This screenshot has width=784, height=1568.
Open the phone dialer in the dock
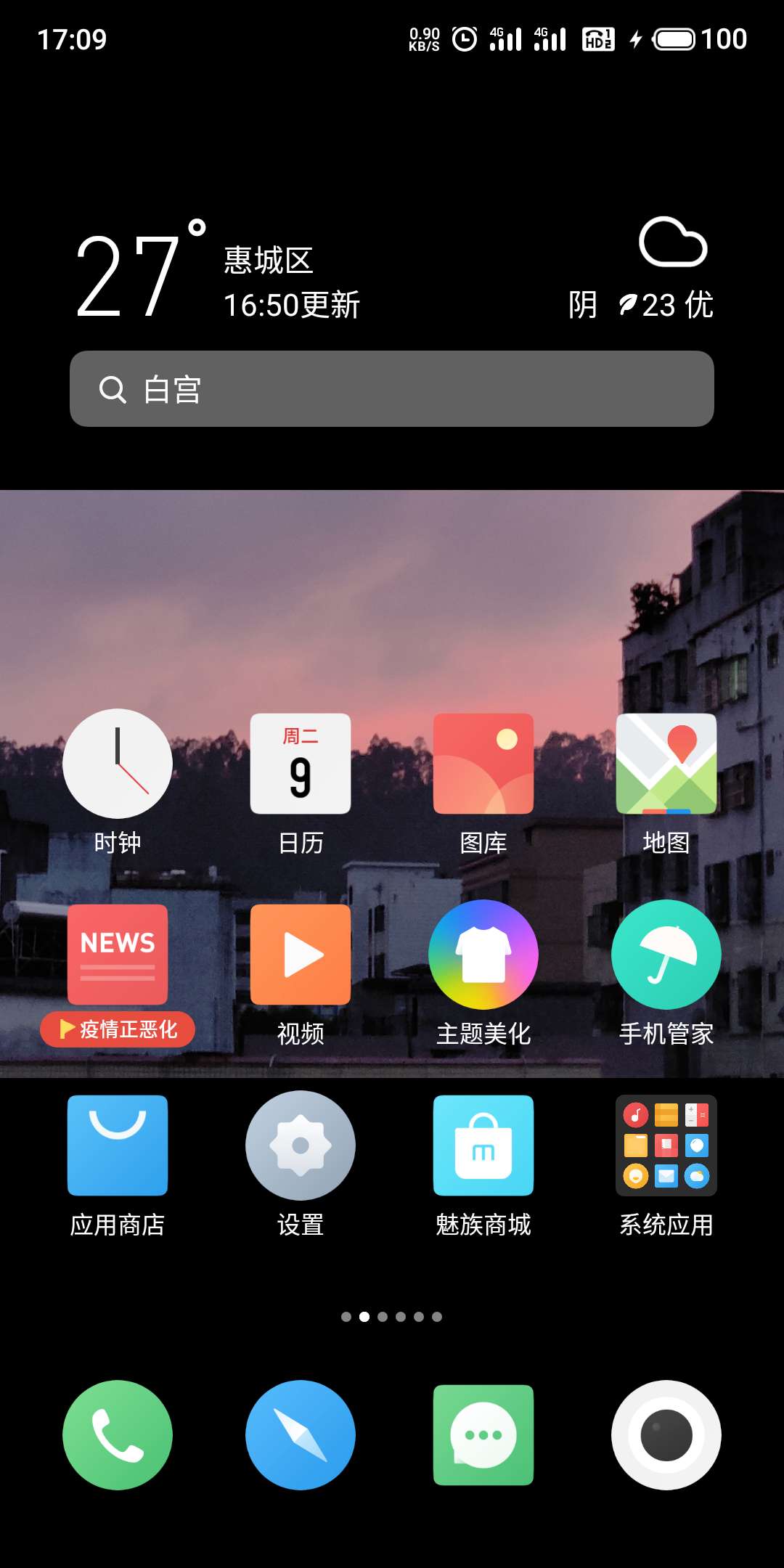click(118, 1435)
